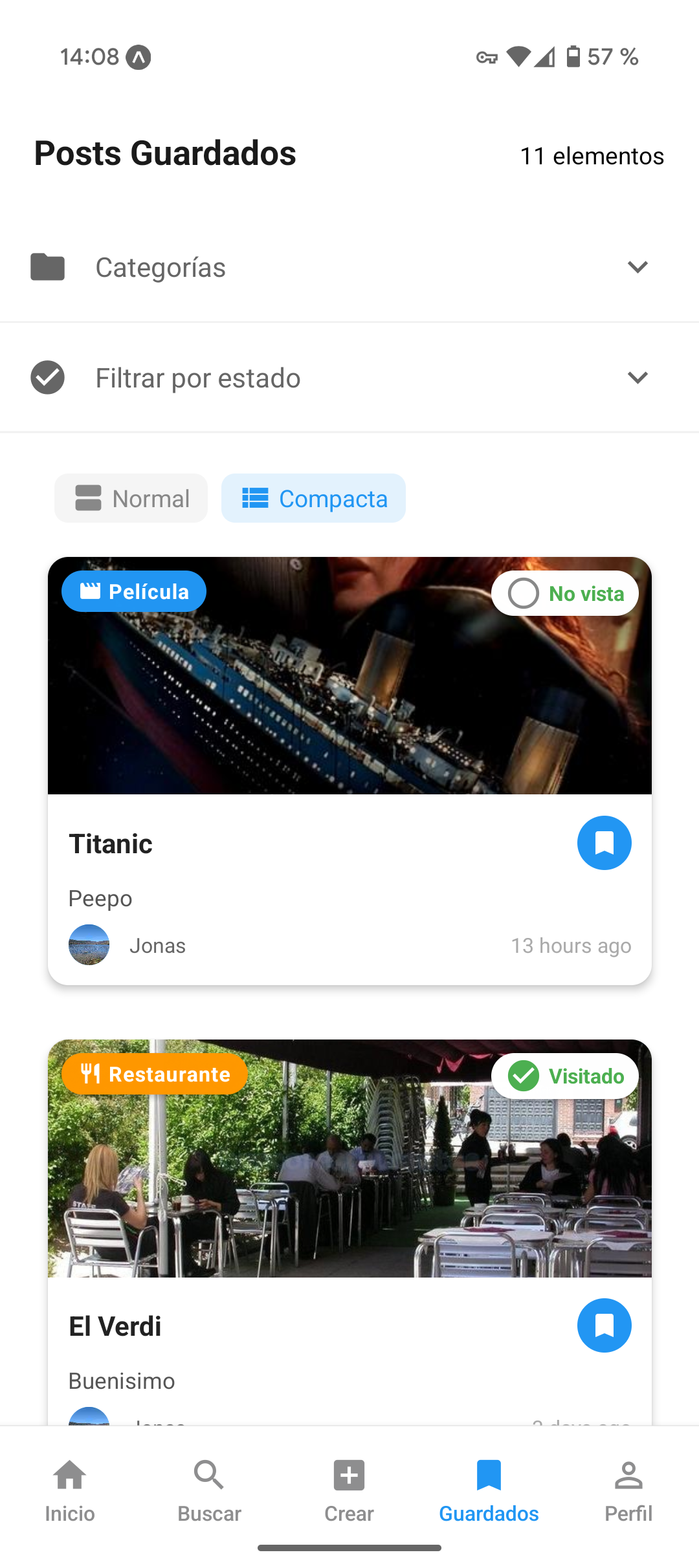Expand Filtrar por estado
Screen dimensions: 699x1568
click(349, 378)
